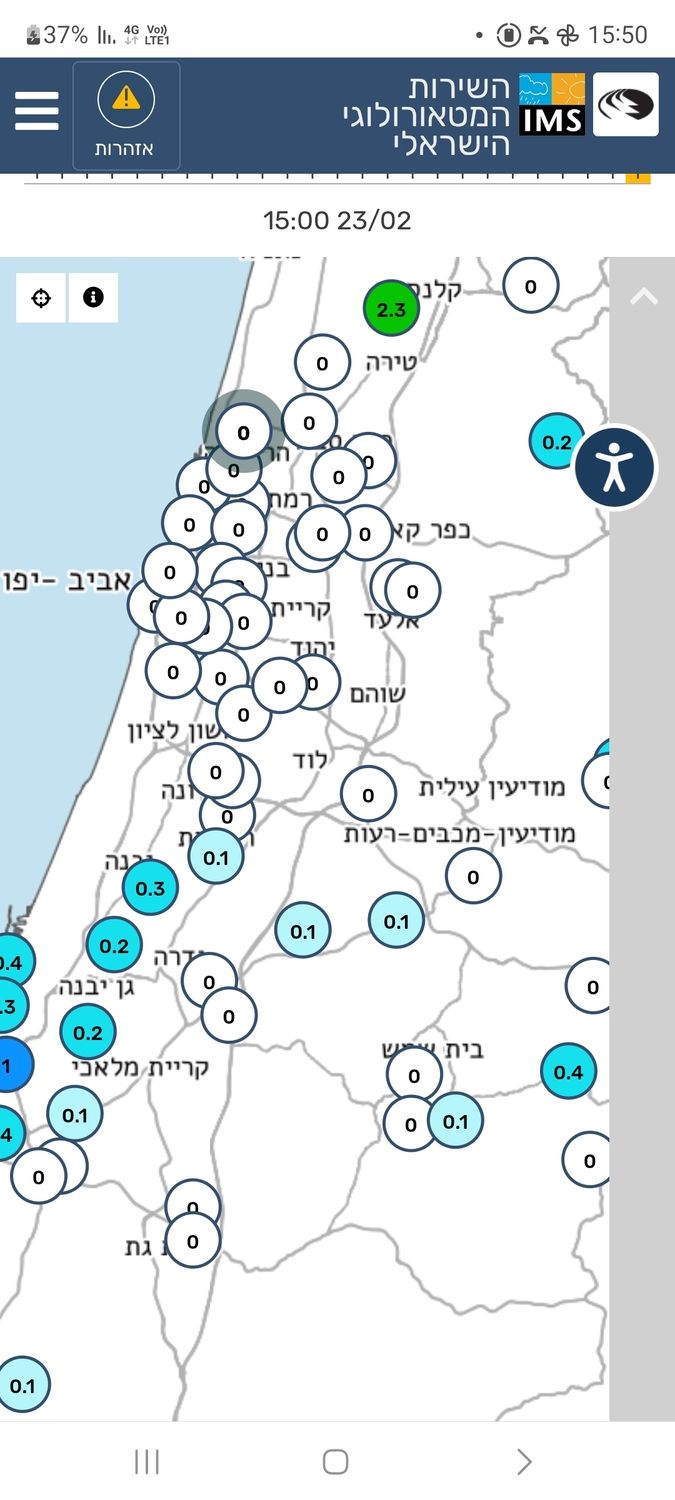The image size is (675, 1500).
Task: Open the hamburger menu
Action: point(37,111)
